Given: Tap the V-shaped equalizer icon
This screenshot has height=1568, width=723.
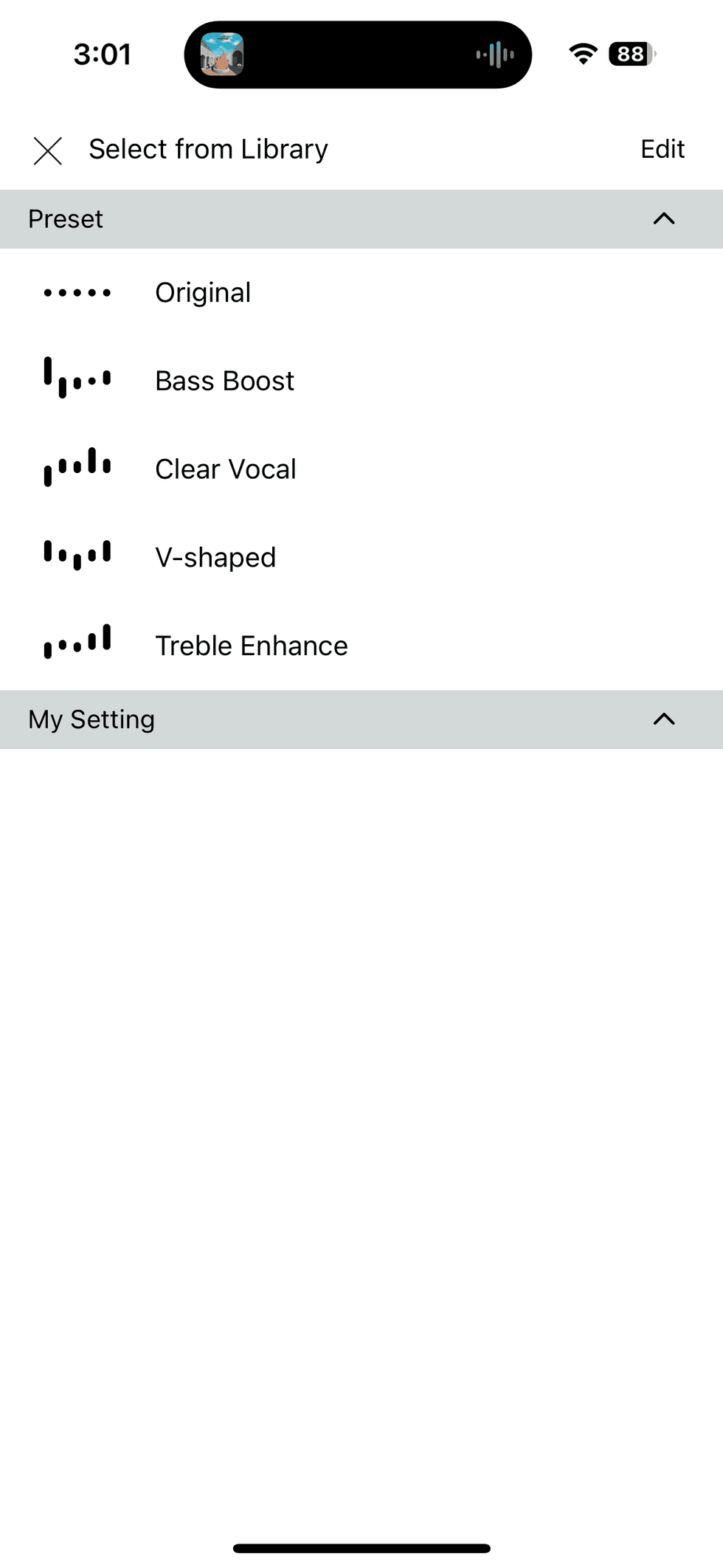Looking at the screenshot, I should tap(77, 556).
